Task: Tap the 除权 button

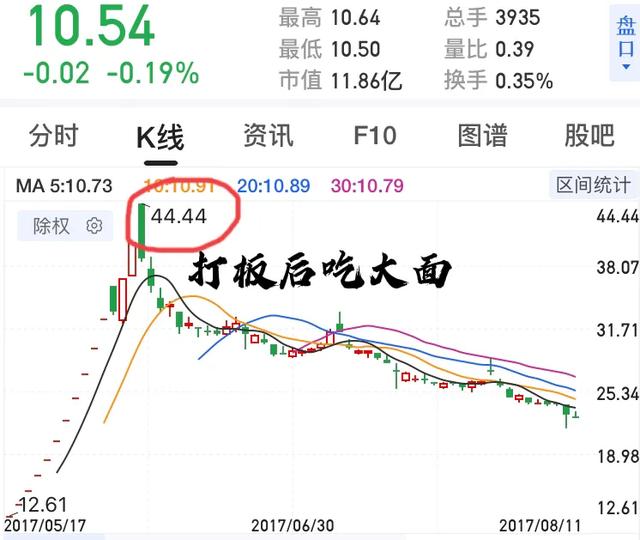Action: [x=52, y=226]
